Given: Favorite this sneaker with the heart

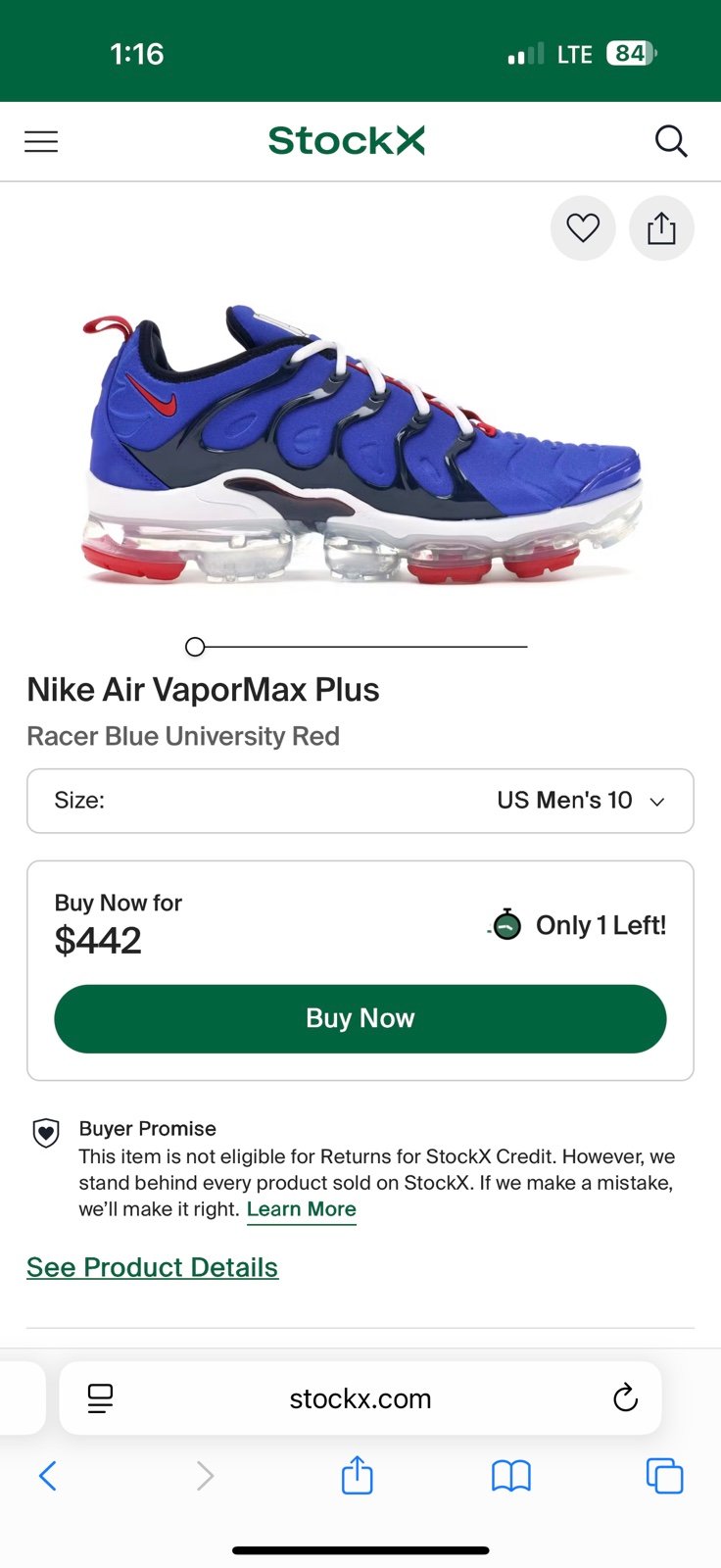Looking at the screenshot, I should tap(583, 228).
